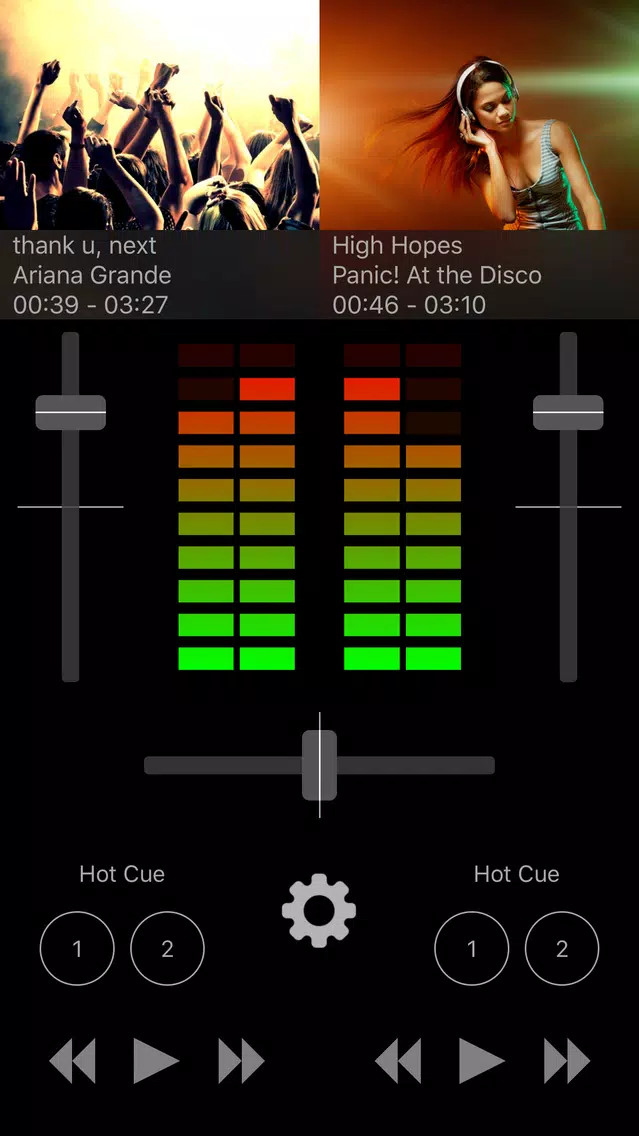This screenshot has height=1136, width=639.
Task: Tap the left deck volume fader handle
Action: (x=71, y=412)
